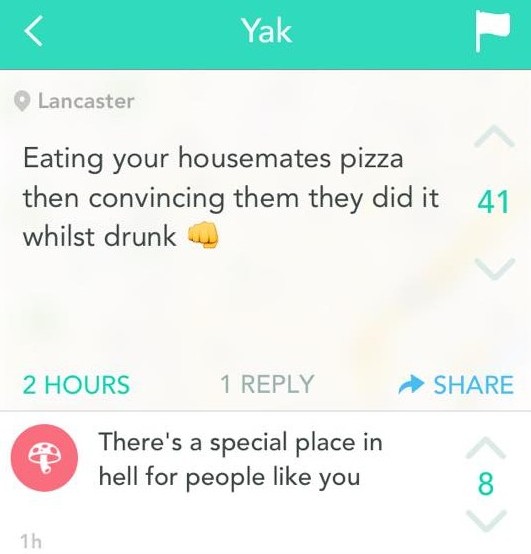Share this yak
The height and width of the screenshot is (554, 531).
tap(456, 384)
